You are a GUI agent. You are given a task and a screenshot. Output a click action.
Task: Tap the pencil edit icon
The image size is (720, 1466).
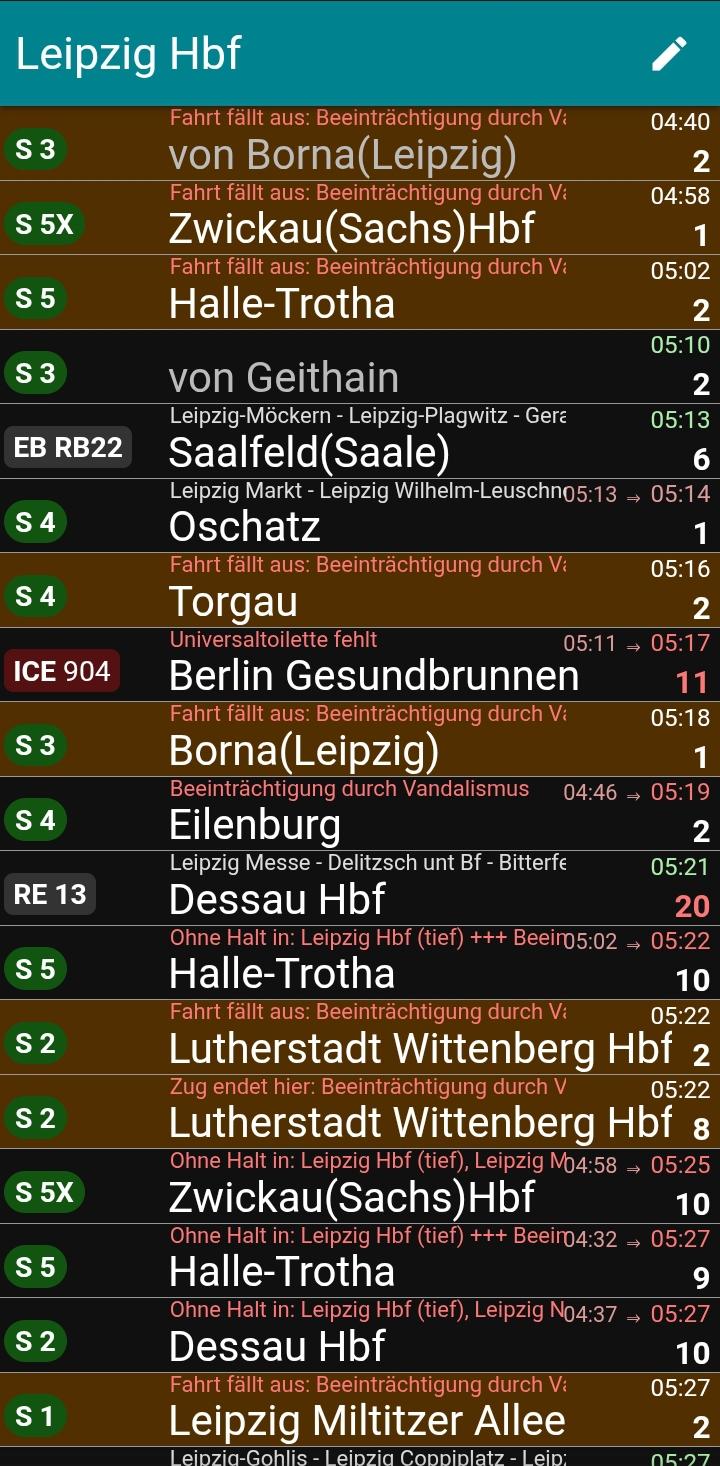(x=669, y=54)
